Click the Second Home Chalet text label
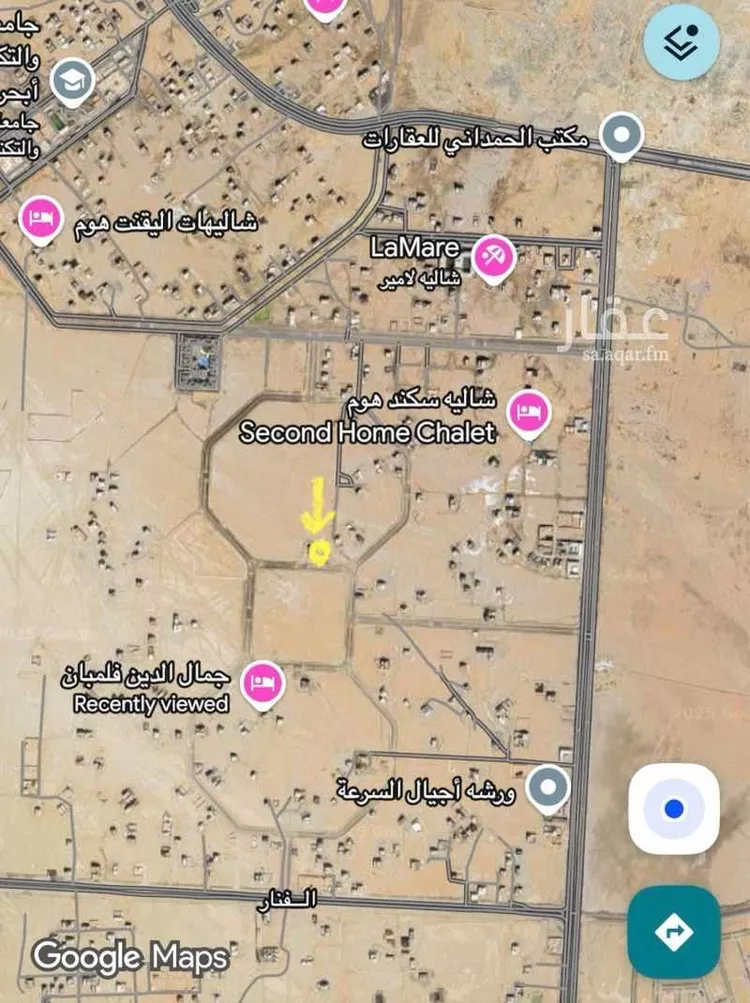Screen dimensions: 750x1003 click(x=366, y=431)
